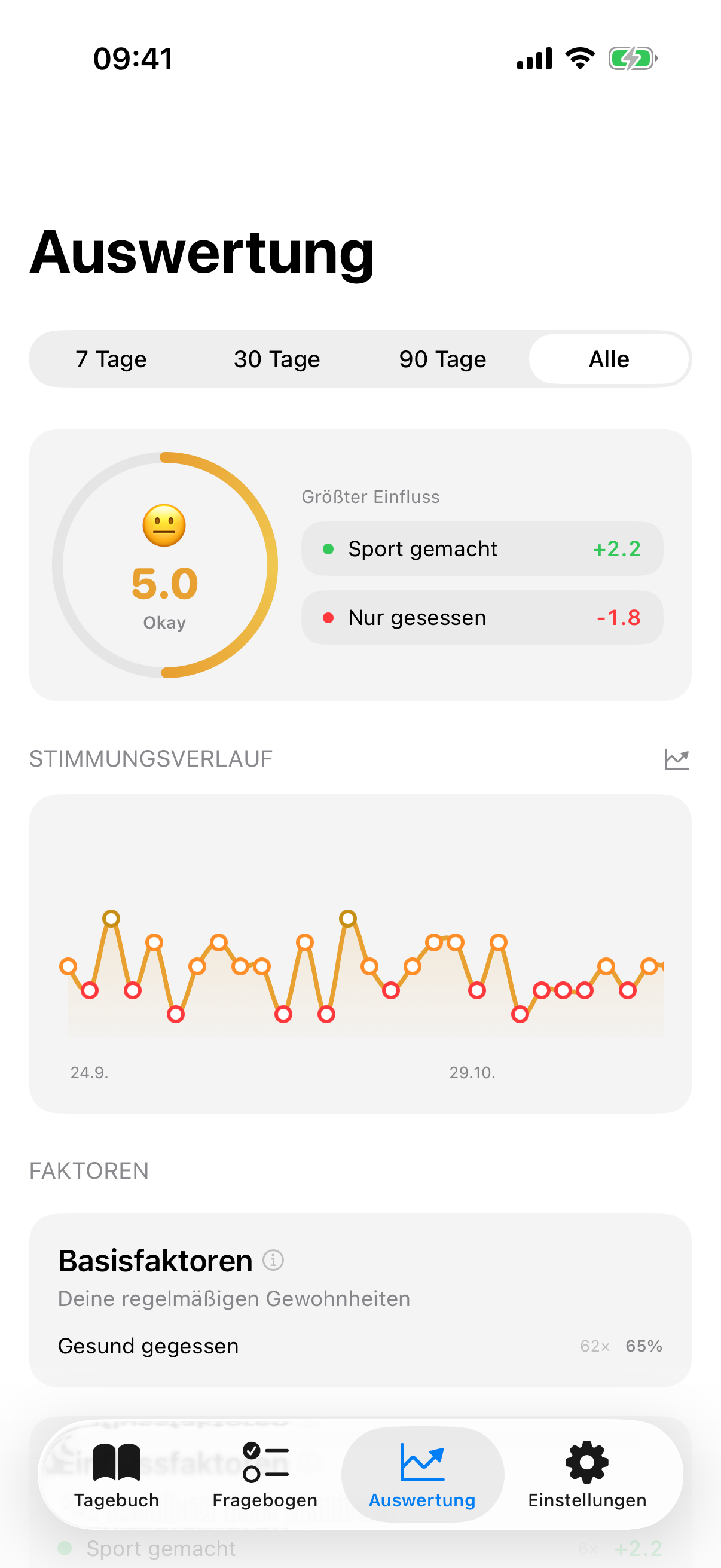Screen dimensions: 721x1568
Task: Click the Basisfaktoren card title
Action: [x=155, y=1261]
